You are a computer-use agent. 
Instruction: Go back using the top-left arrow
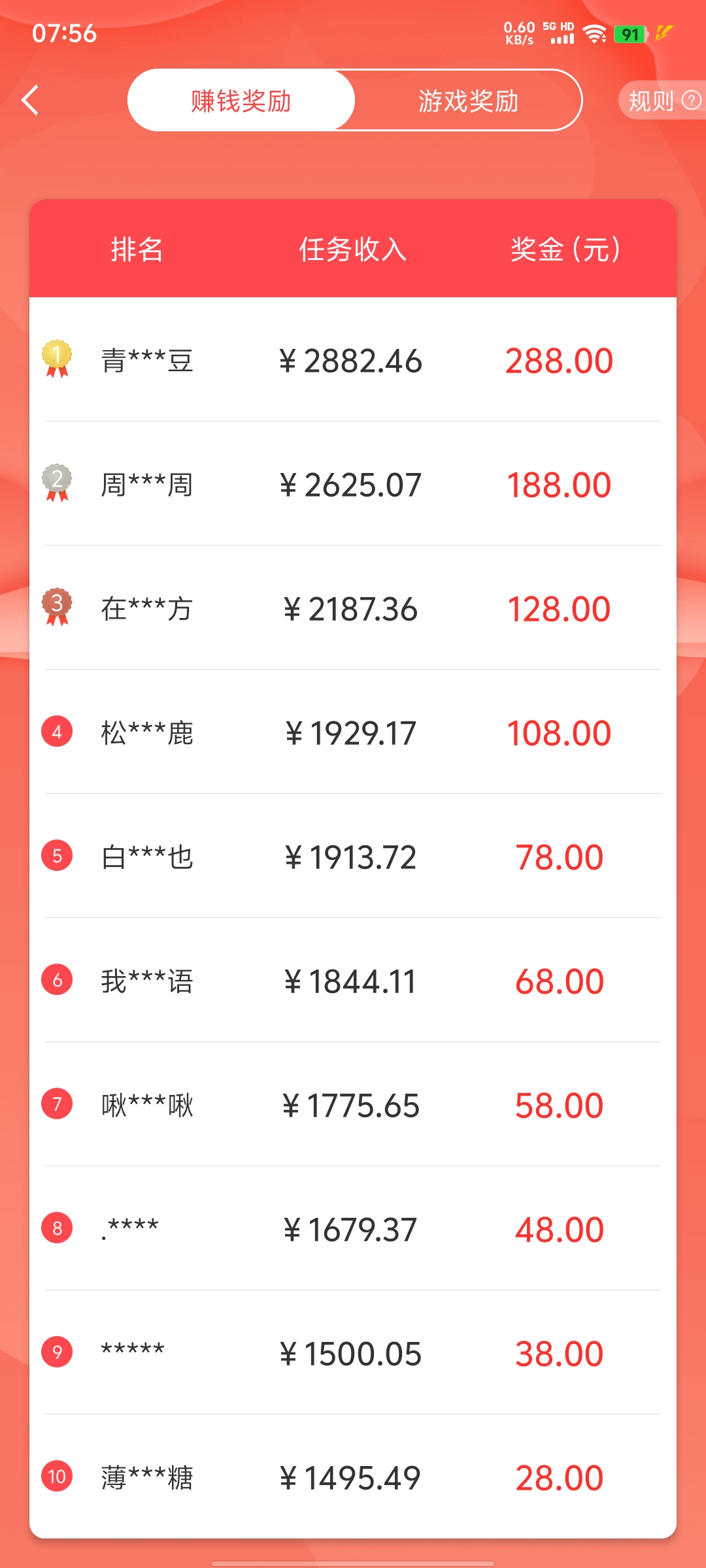click(x=30, y=100)
